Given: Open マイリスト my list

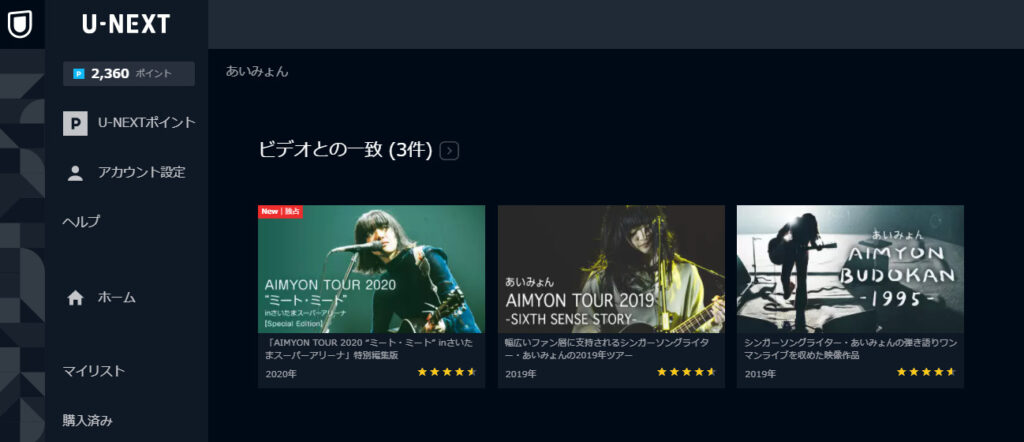Looking at the screenshot, I should (x=94, y=371).
